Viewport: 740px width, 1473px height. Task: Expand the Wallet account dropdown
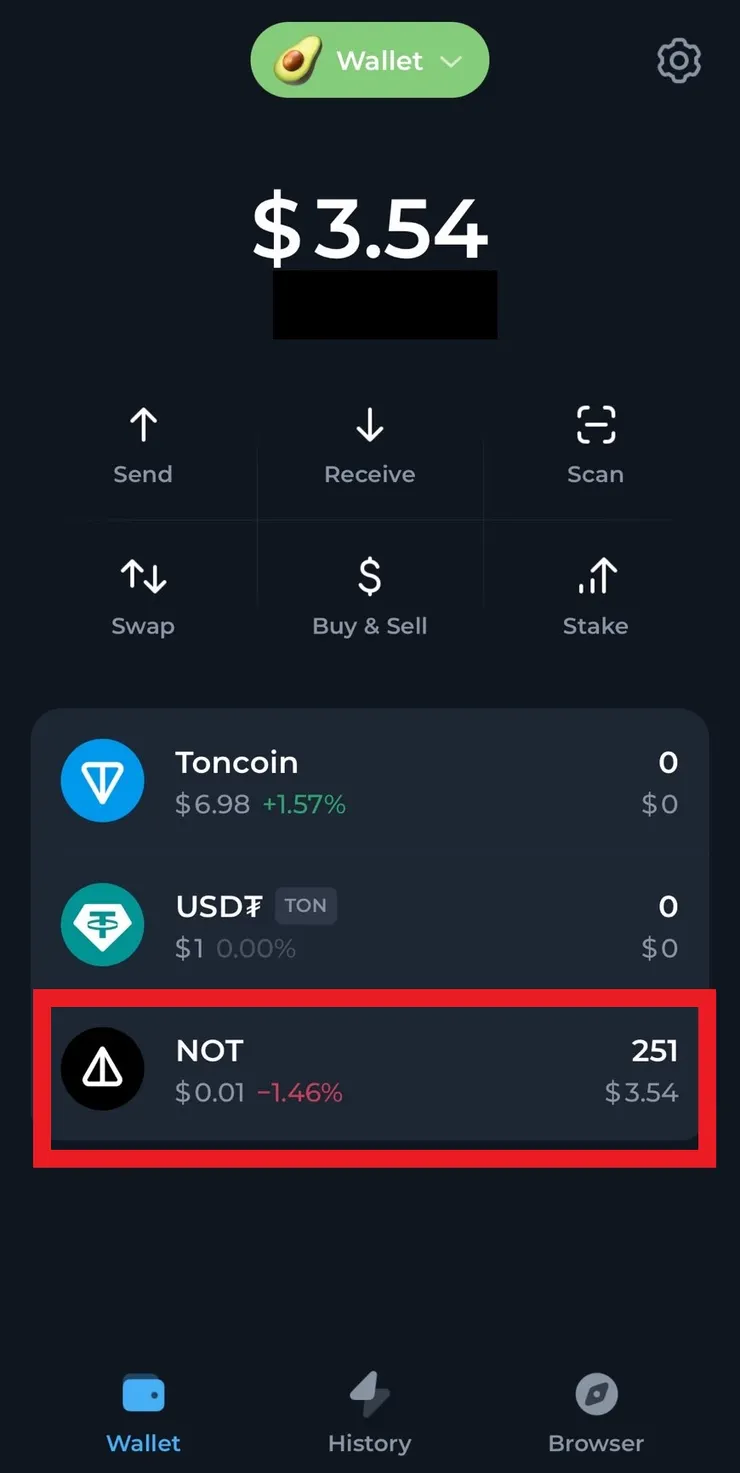point(370,61)
